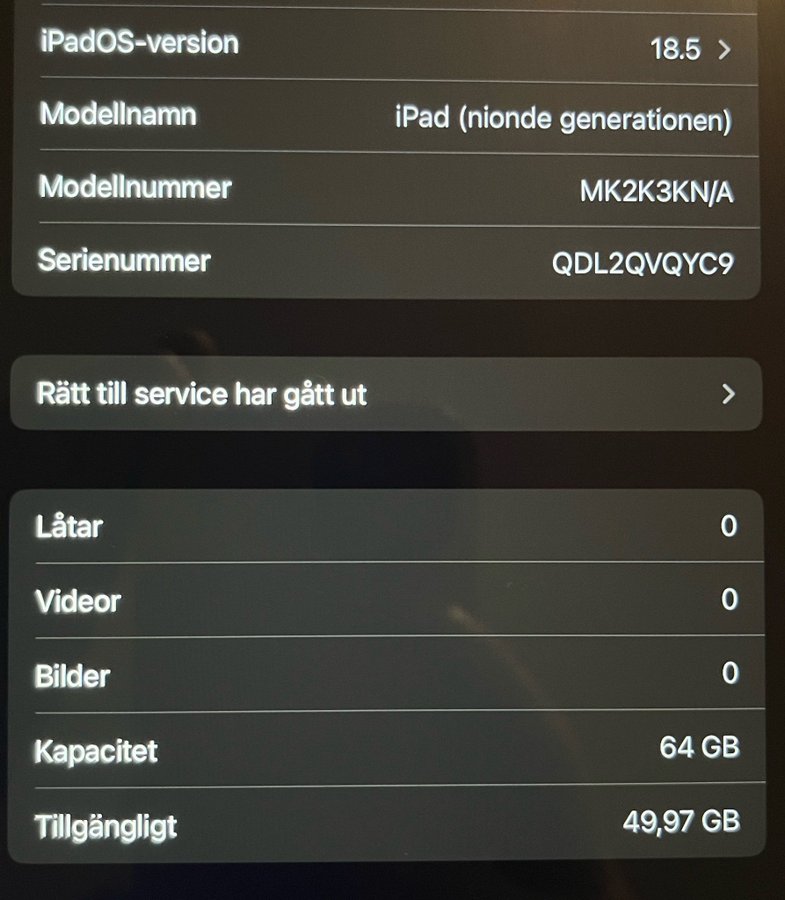Open Rätt till service har gått ut

(x=385, y=394)
